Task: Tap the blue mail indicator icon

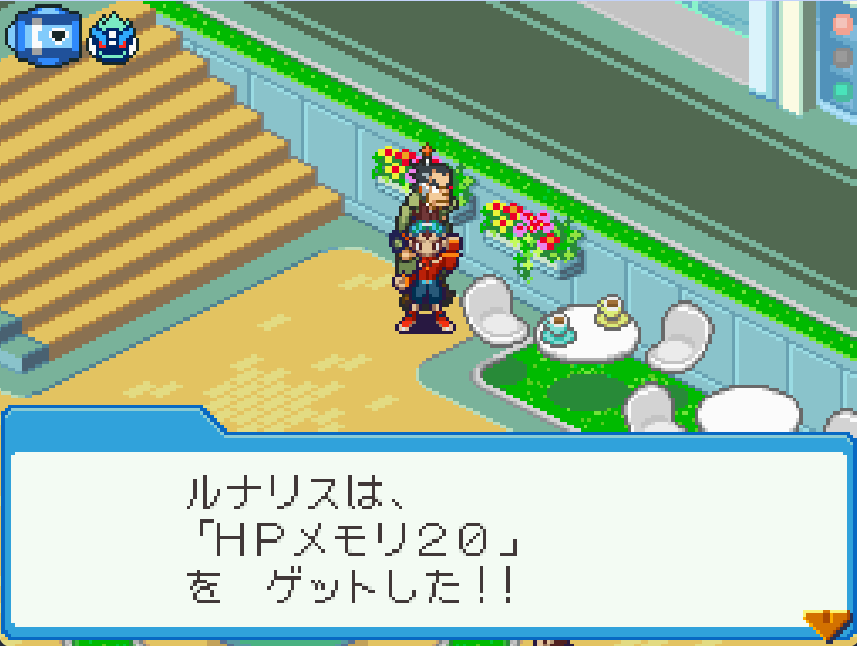Action: (x=44, y=35)
